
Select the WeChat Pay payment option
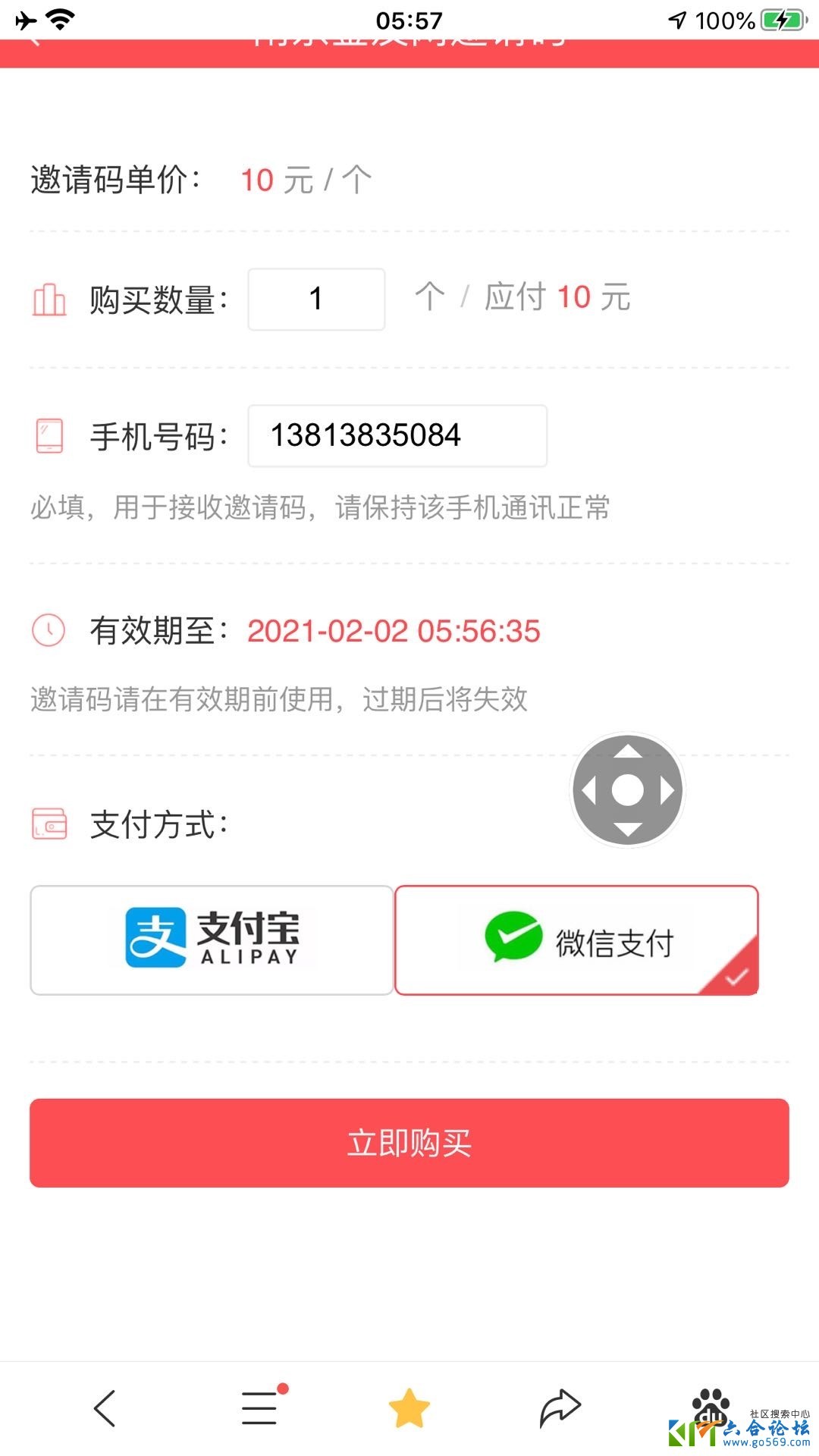576,940
